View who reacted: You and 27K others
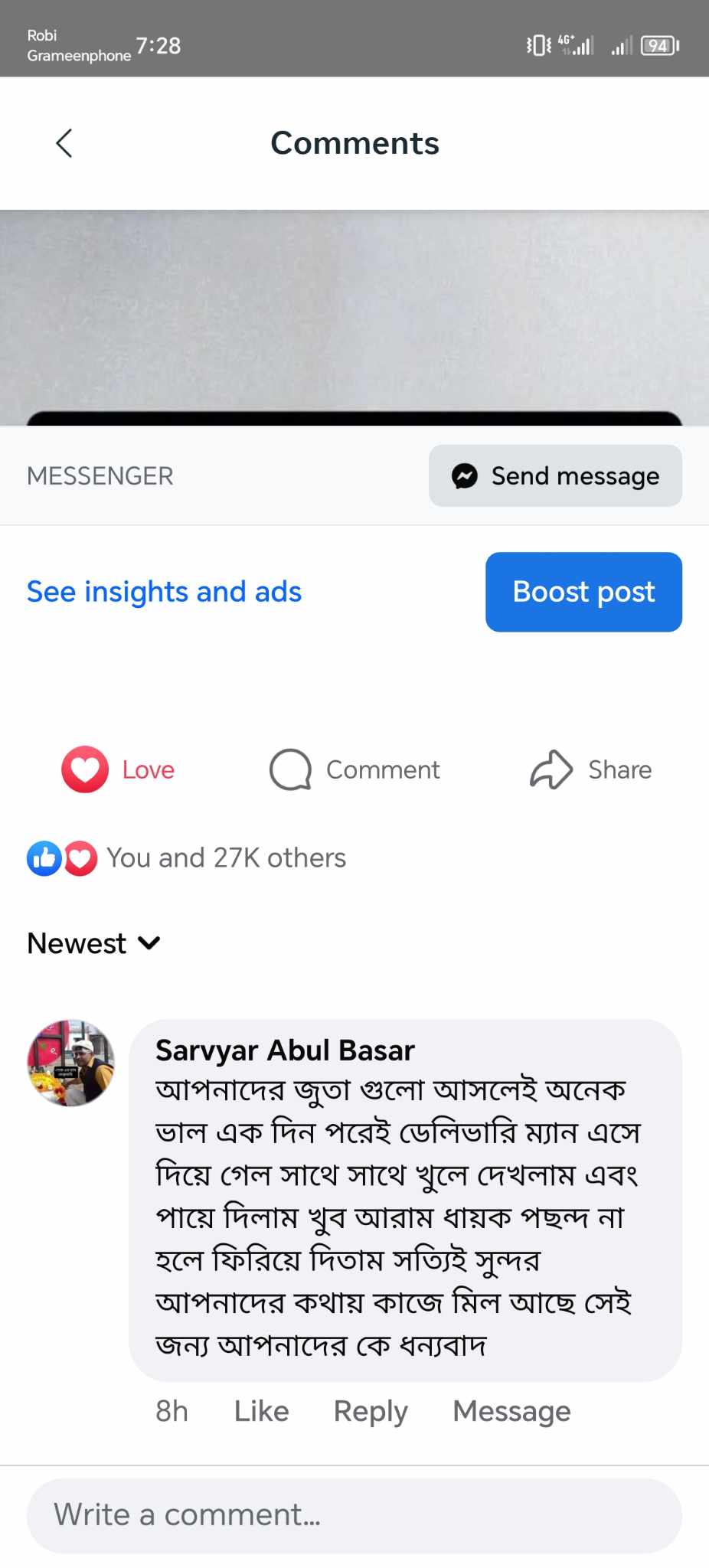 [225, 858]
